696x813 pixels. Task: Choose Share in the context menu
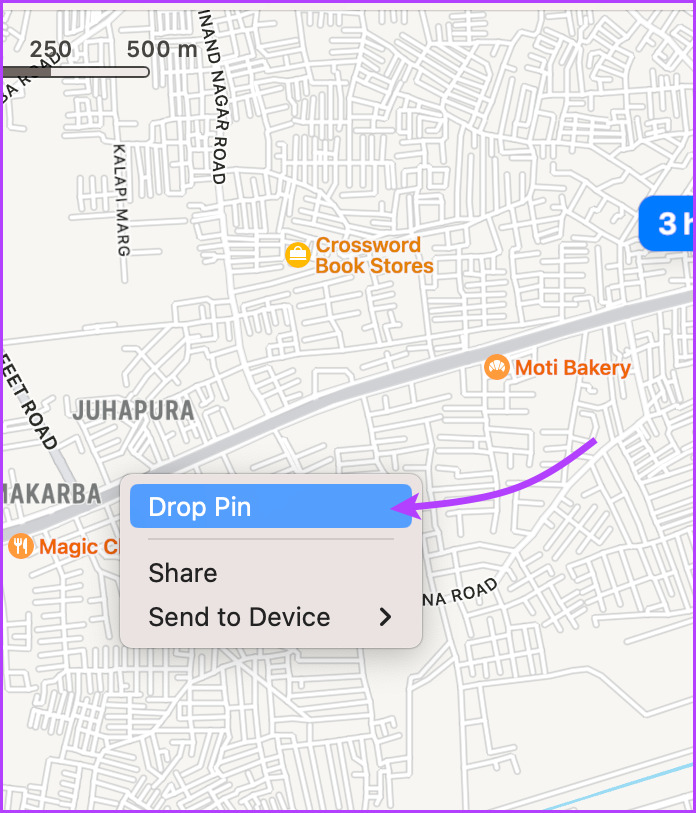point(183,573)
